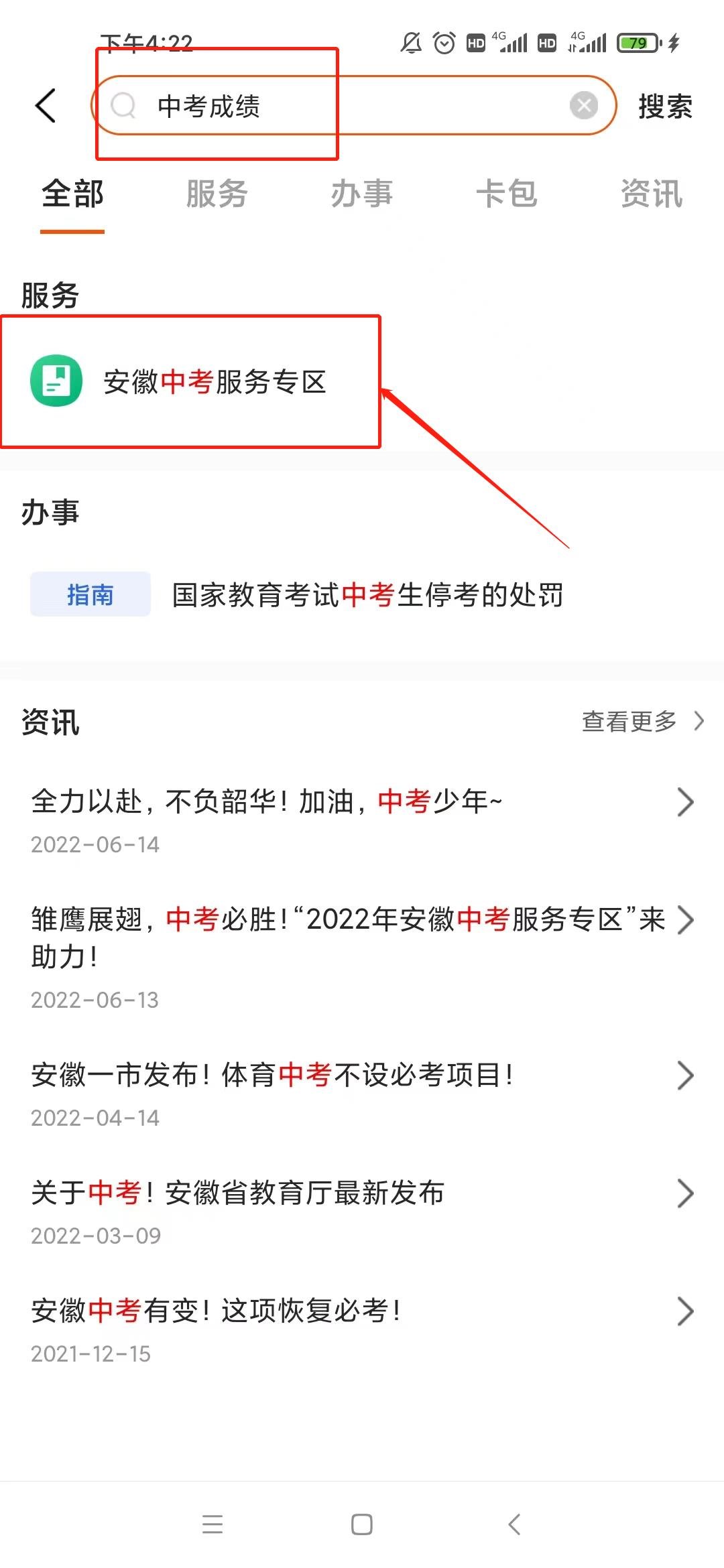Viewport: 724px width, 1568px height.
Task: Tap 查看更多 in the 资讯 section
Action: click(642, 722)
